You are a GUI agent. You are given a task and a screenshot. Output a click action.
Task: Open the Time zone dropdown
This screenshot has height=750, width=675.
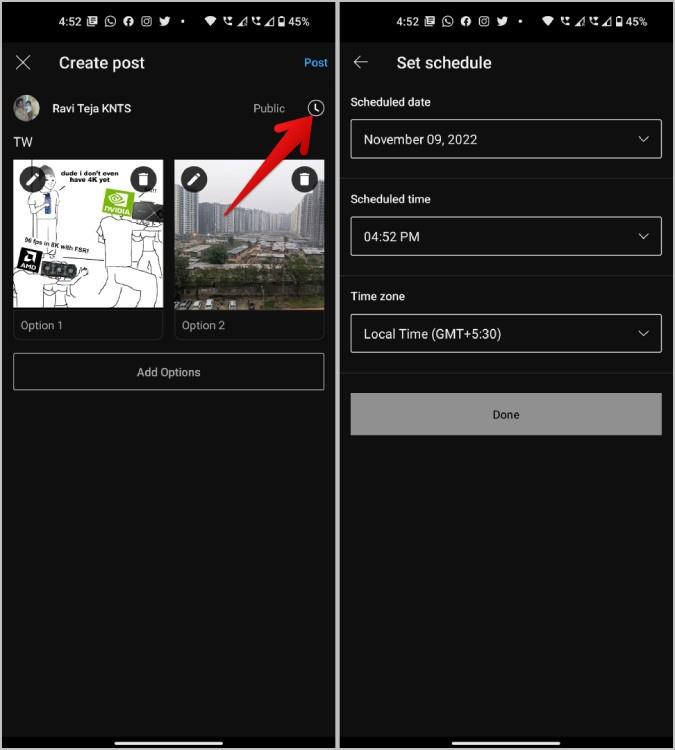[x=506, y=334]
